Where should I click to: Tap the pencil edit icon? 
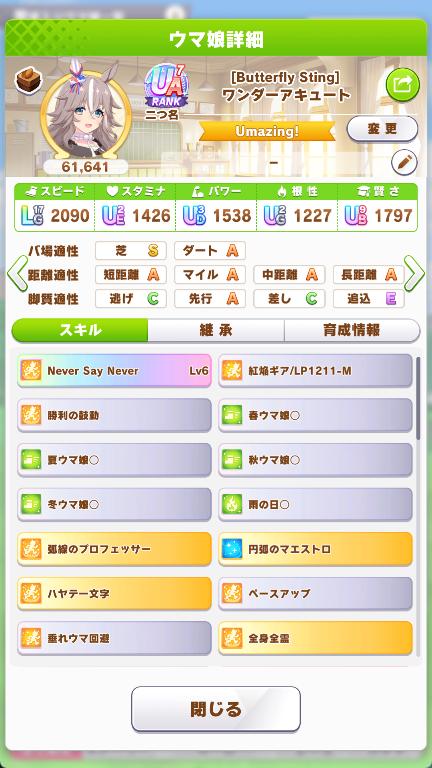click(405, 163)
